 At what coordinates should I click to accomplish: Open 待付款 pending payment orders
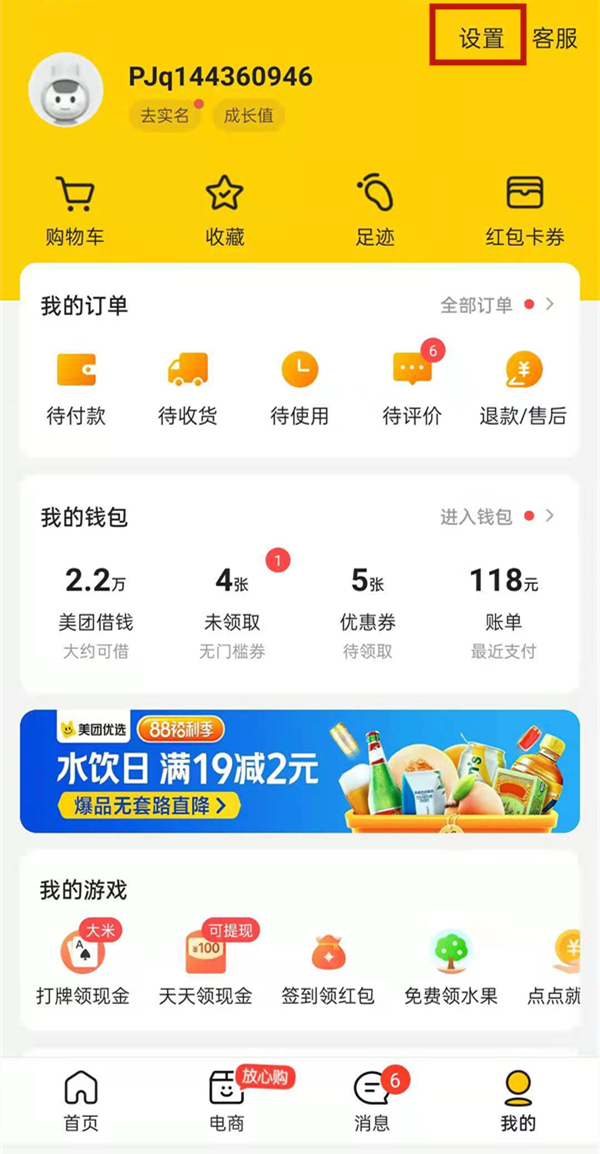pyautogui.click(x=76, y=388)
